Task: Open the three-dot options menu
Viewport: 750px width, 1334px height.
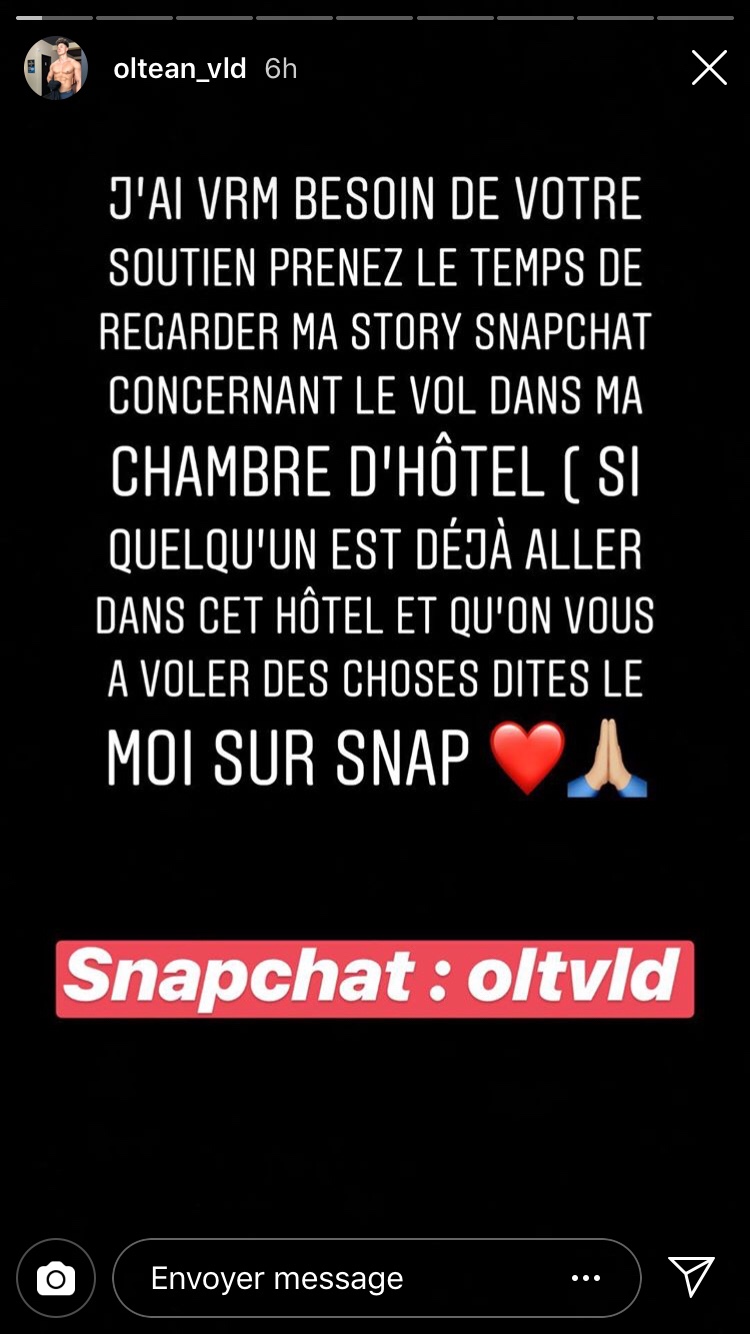Action: (586, 1278)
